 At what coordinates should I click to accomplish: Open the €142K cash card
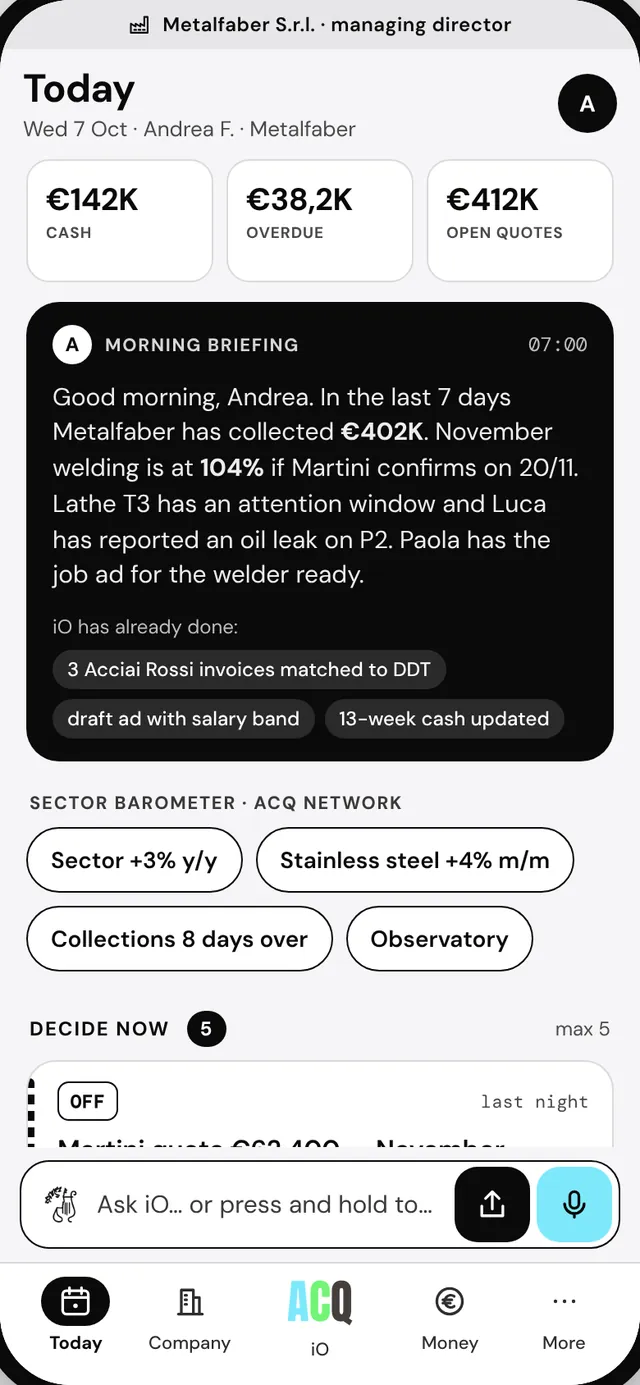[119, 220]
